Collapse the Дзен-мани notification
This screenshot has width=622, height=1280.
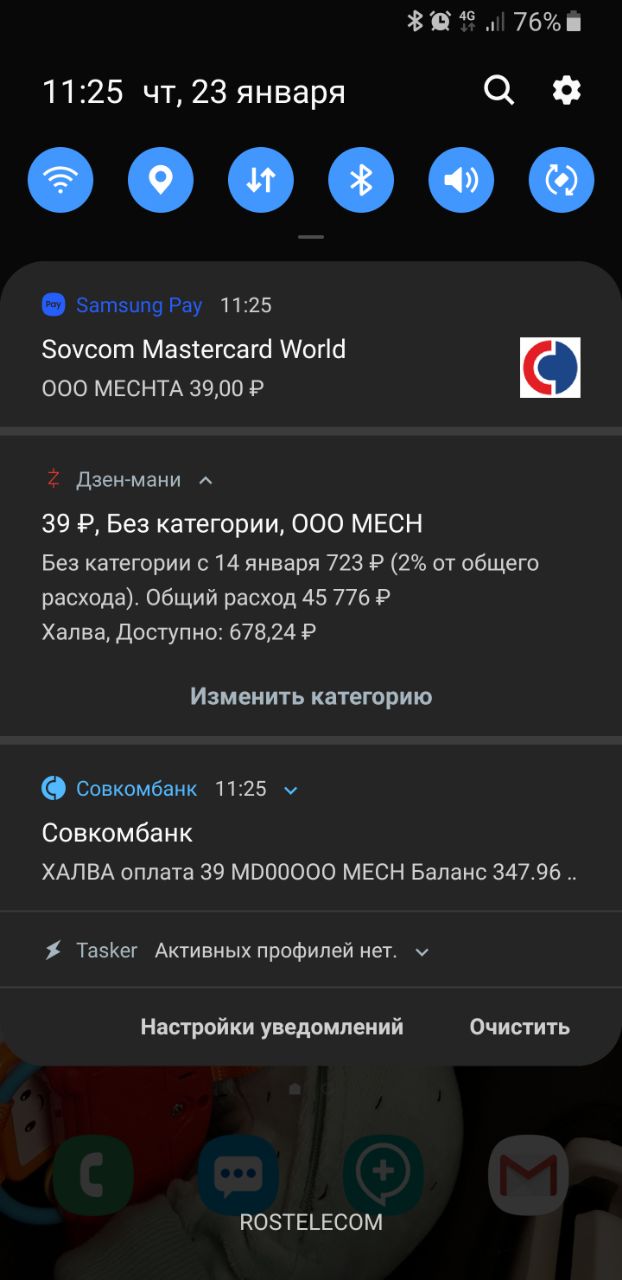pos(206,480)
